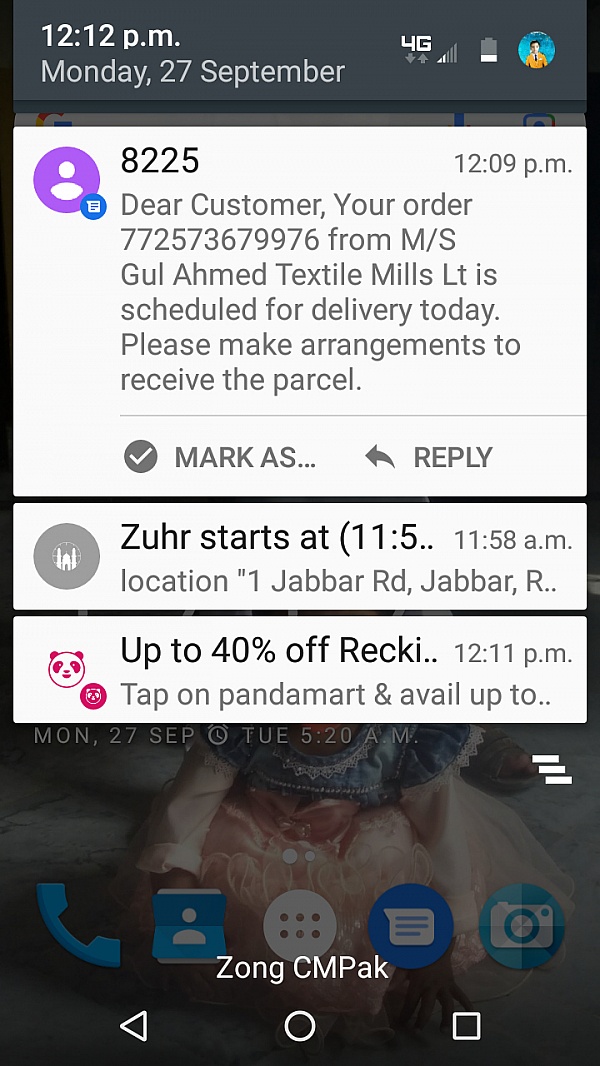
Task: Tap the date header to expand quick settings
Action: 192,72
